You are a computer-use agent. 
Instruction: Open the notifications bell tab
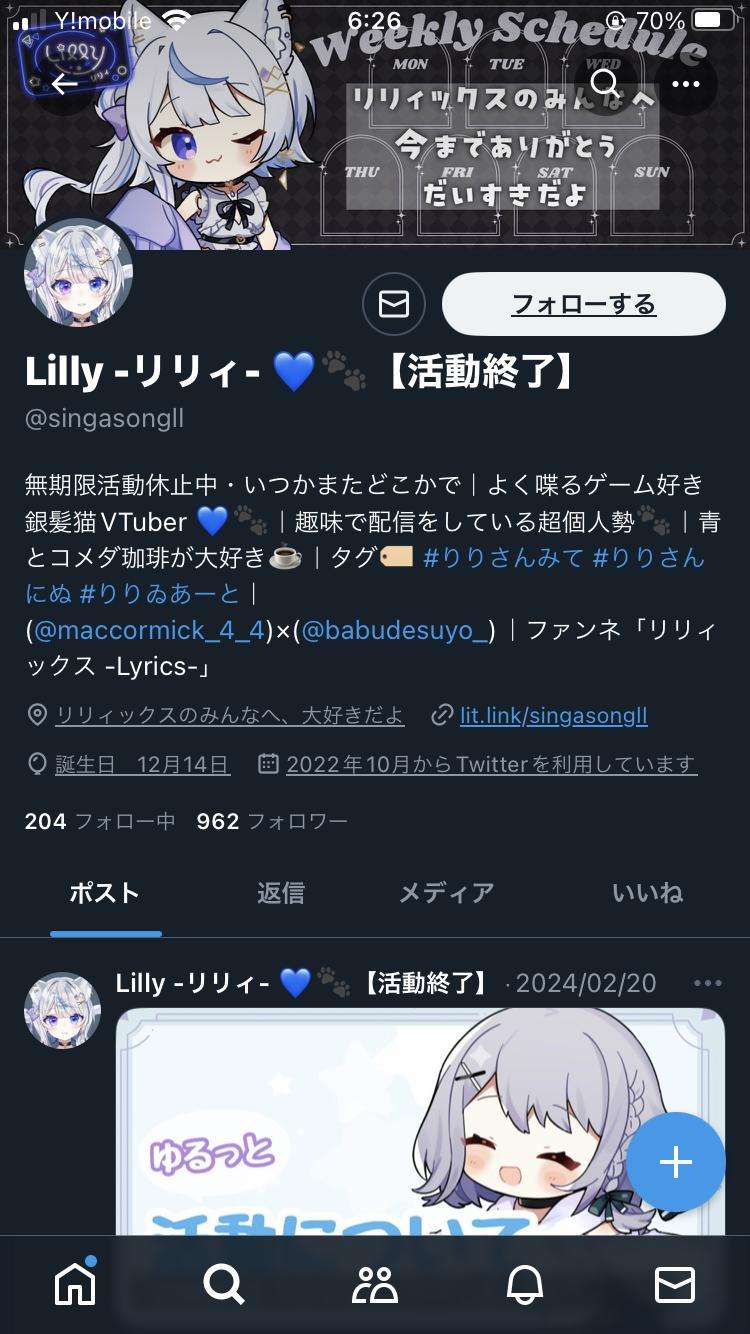(x=524, y=1284)
